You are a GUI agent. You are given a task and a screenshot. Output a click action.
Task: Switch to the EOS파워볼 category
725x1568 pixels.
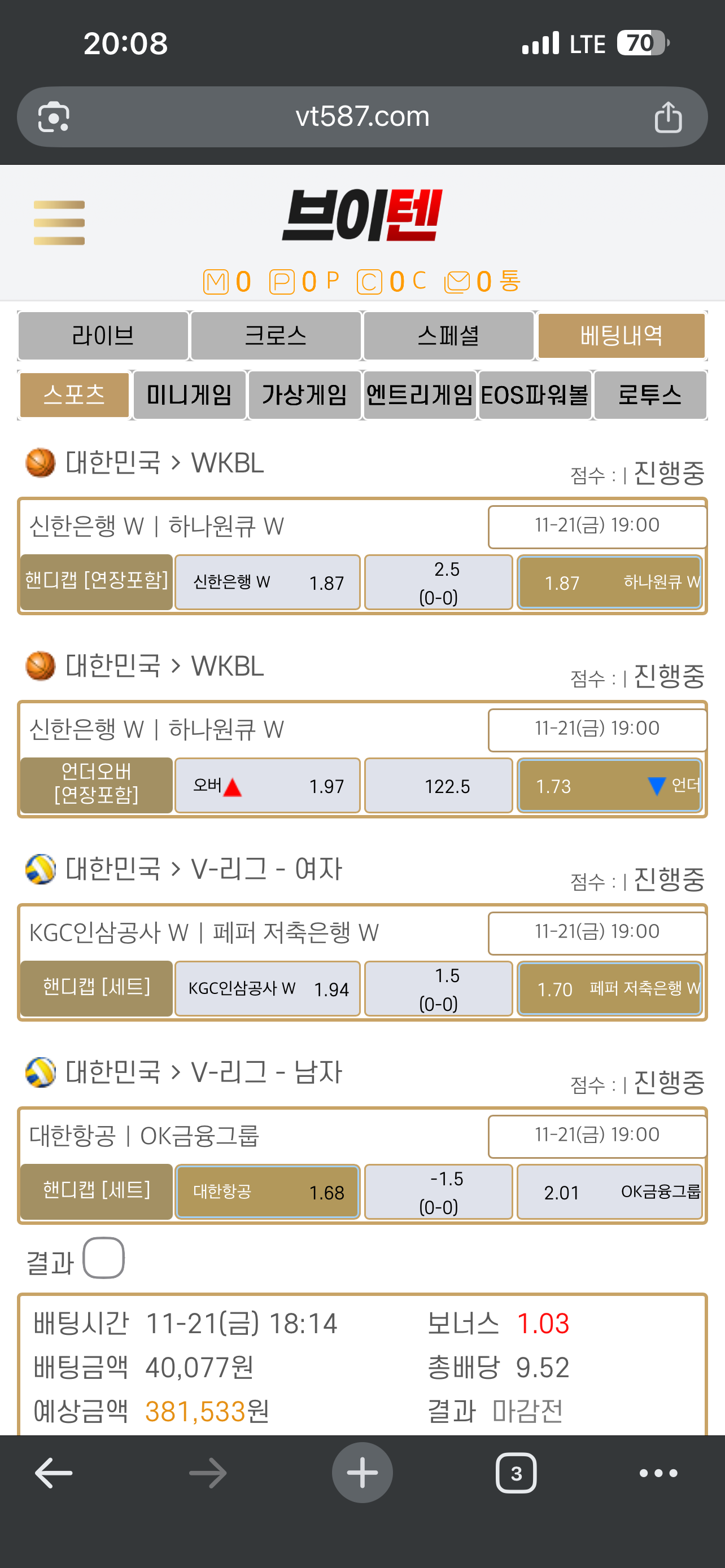[535, 395]
